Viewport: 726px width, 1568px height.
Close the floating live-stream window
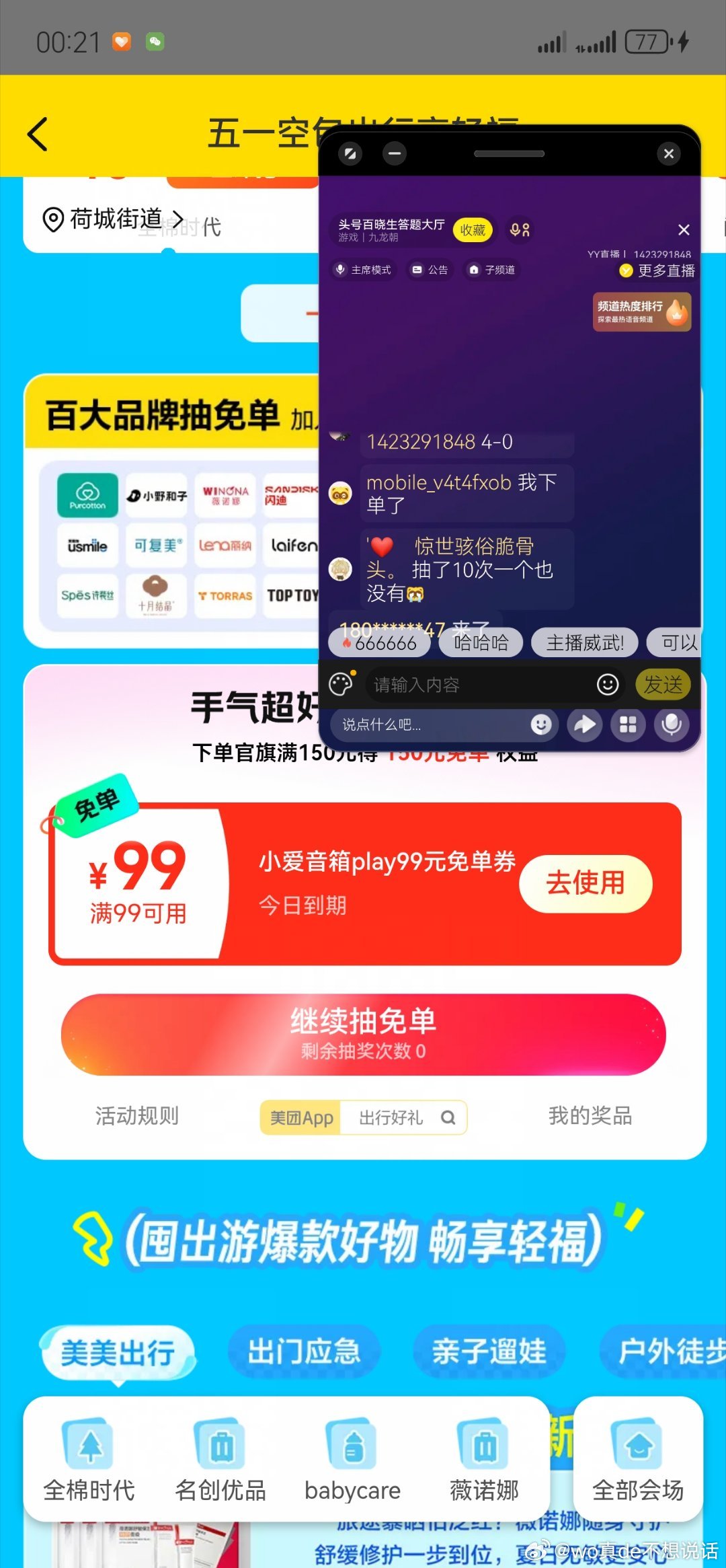pos(668,153)
